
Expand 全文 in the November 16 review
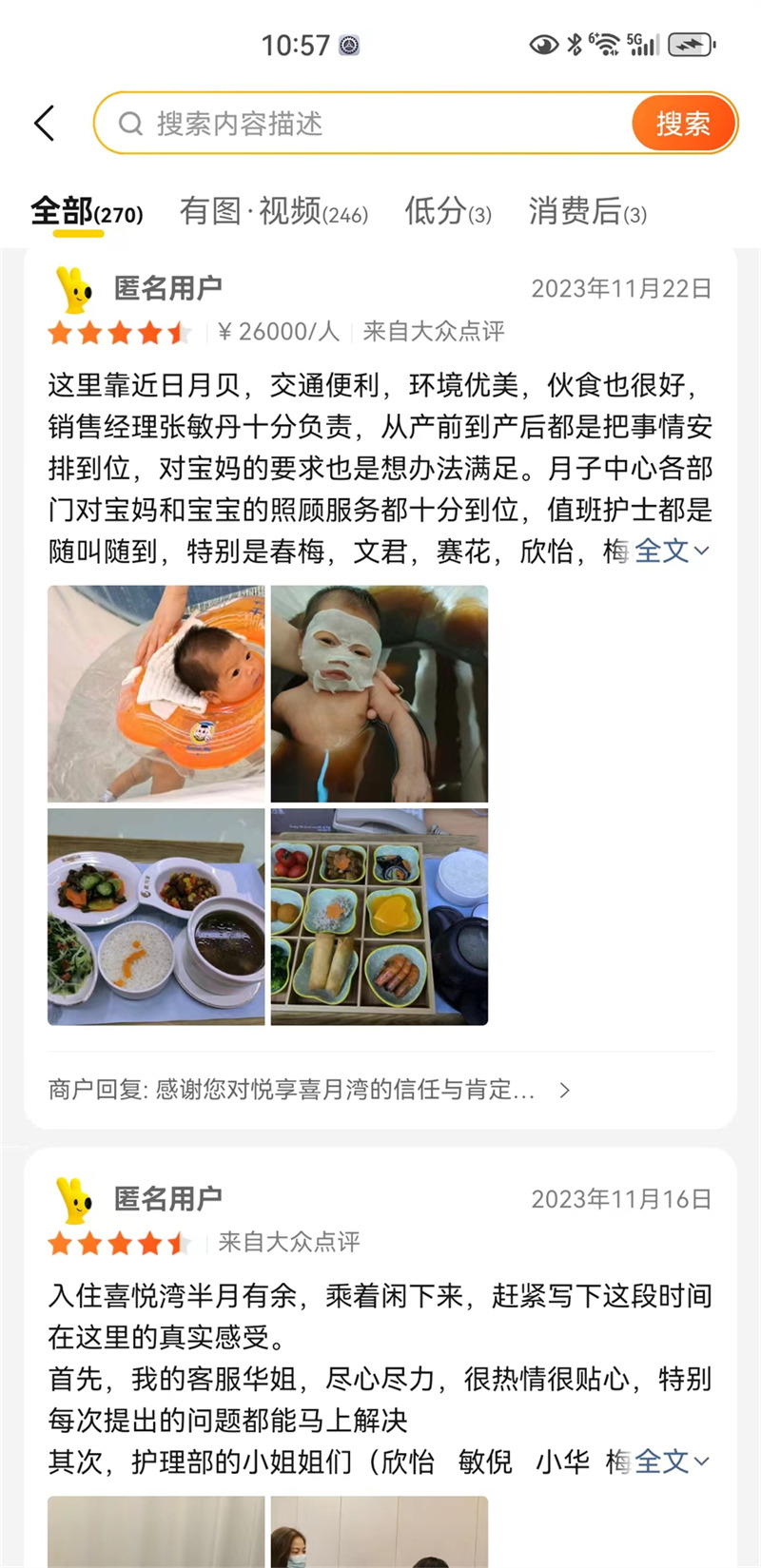click(671, 1462)
